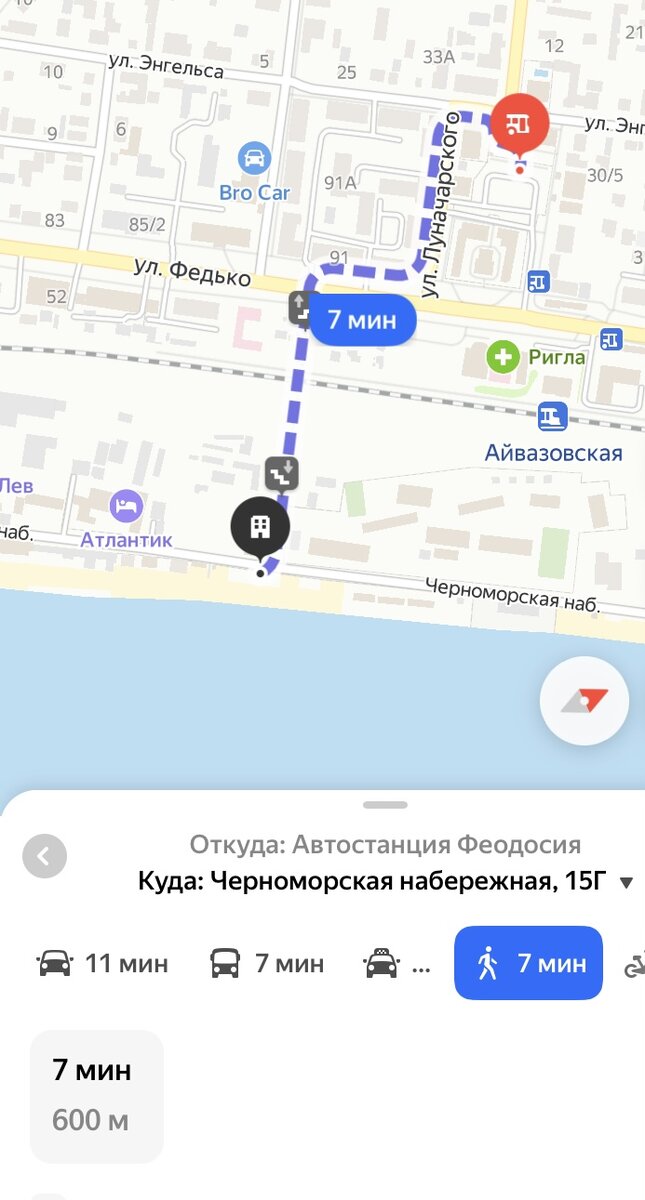
Task: Open the Bro Car place marker
Action: [x=255, y=158]
